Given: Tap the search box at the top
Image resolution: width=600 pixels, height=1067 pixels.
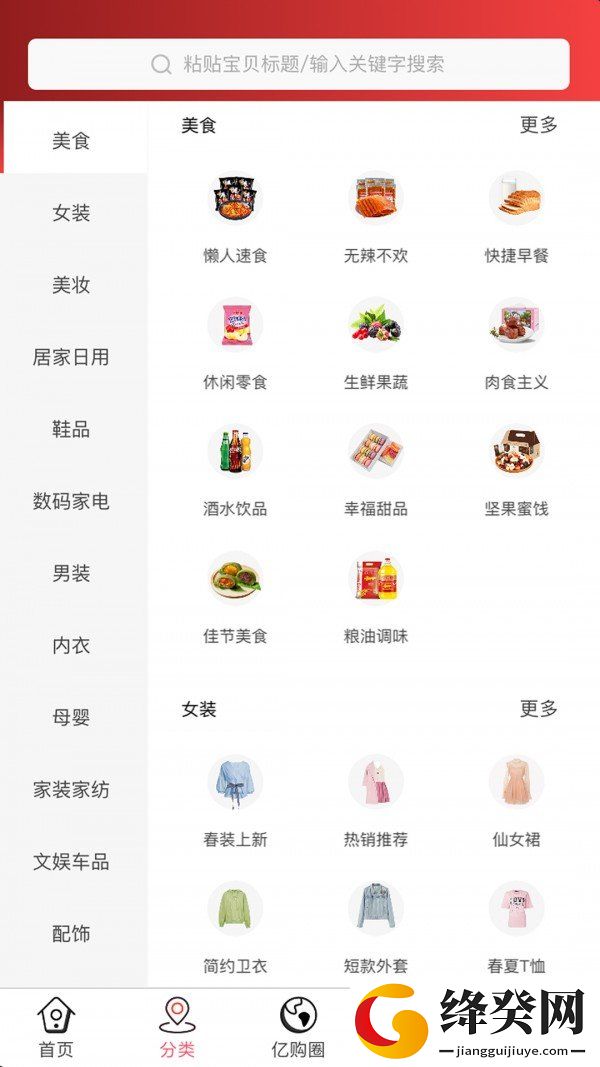Looking at the screenshot, I should pos(299,65).
